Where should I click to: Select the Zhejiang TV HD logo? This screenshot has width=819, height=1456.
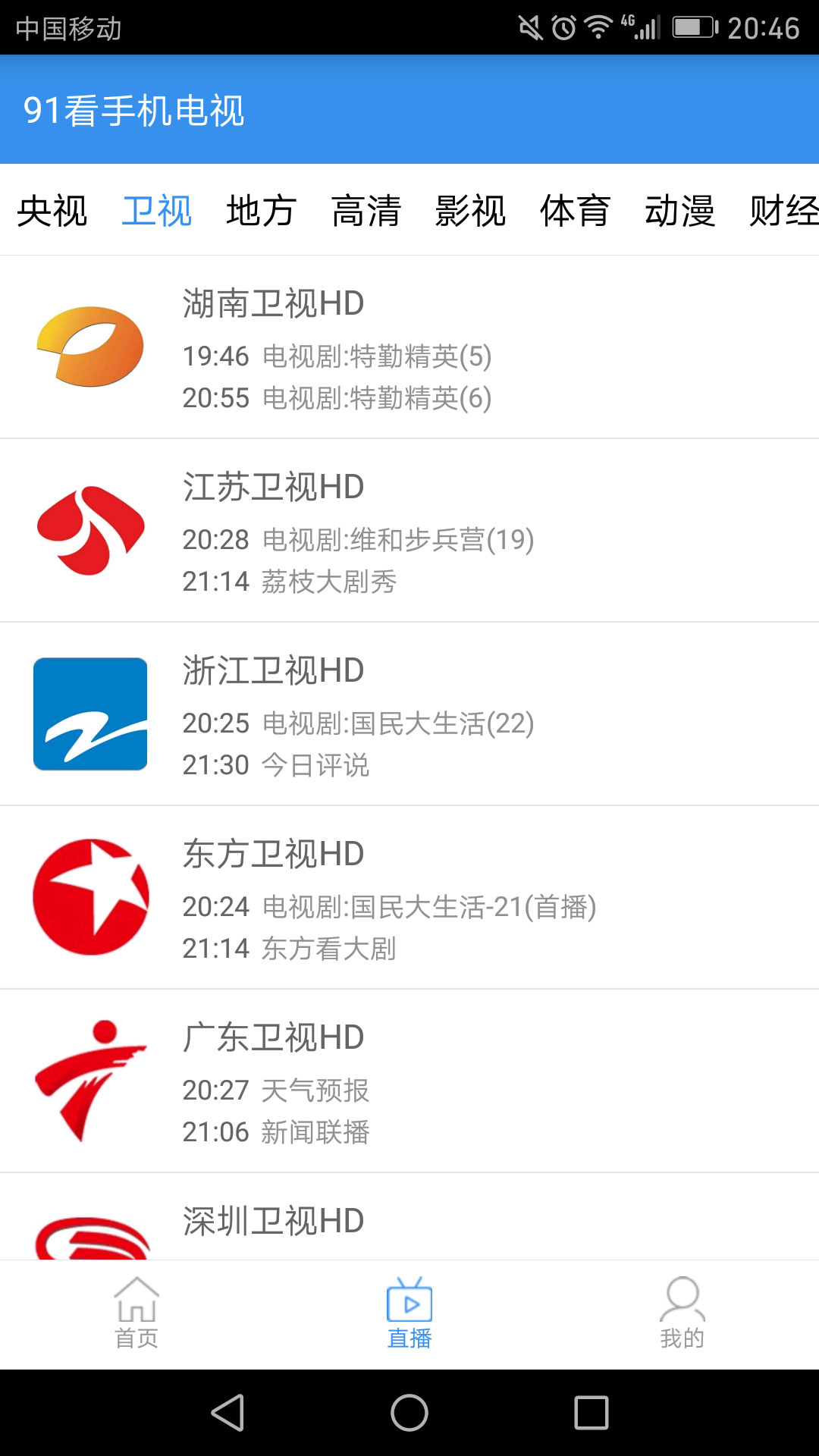click(x=89, y=713)
